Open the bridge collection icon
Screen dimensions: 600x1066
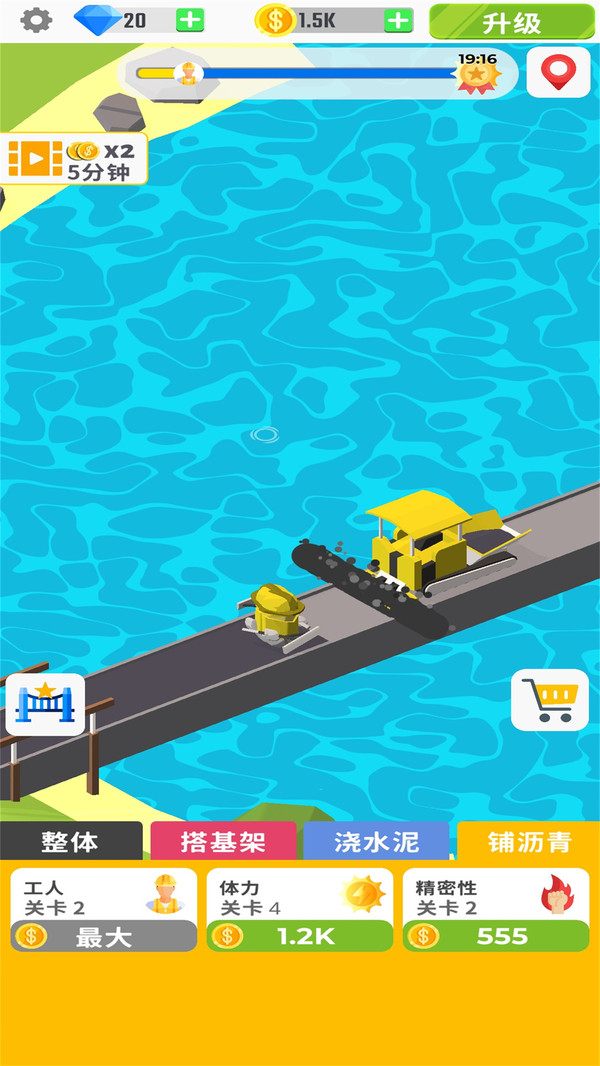pos(45,704)
